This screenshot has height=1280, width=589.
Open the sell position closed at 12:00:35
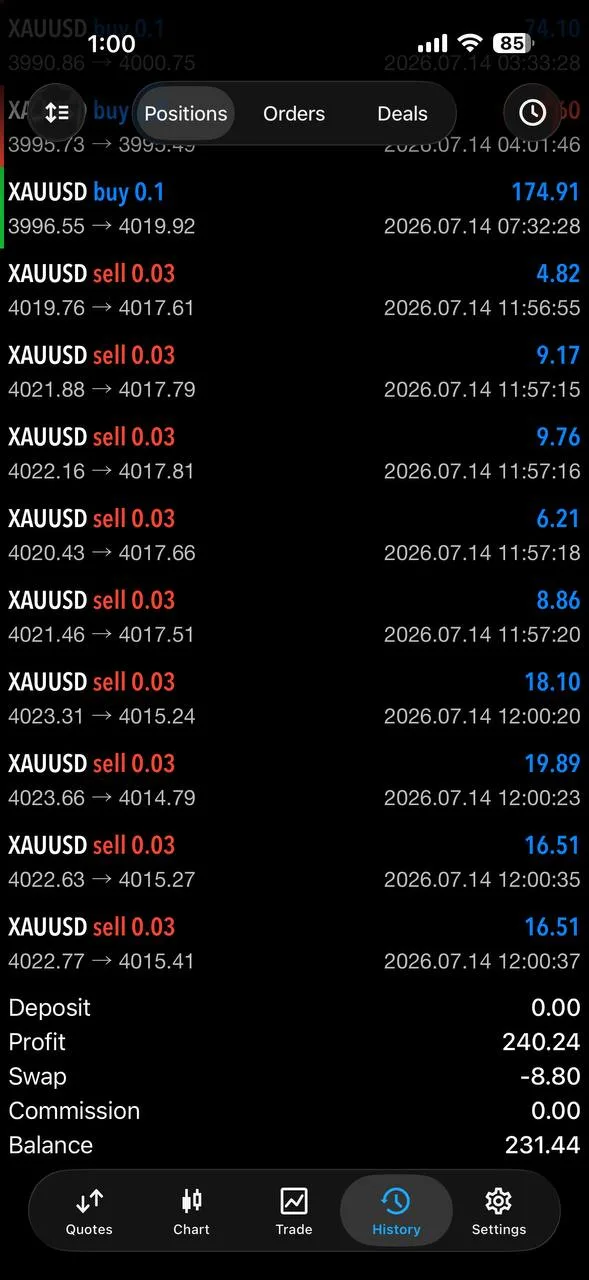294,862
